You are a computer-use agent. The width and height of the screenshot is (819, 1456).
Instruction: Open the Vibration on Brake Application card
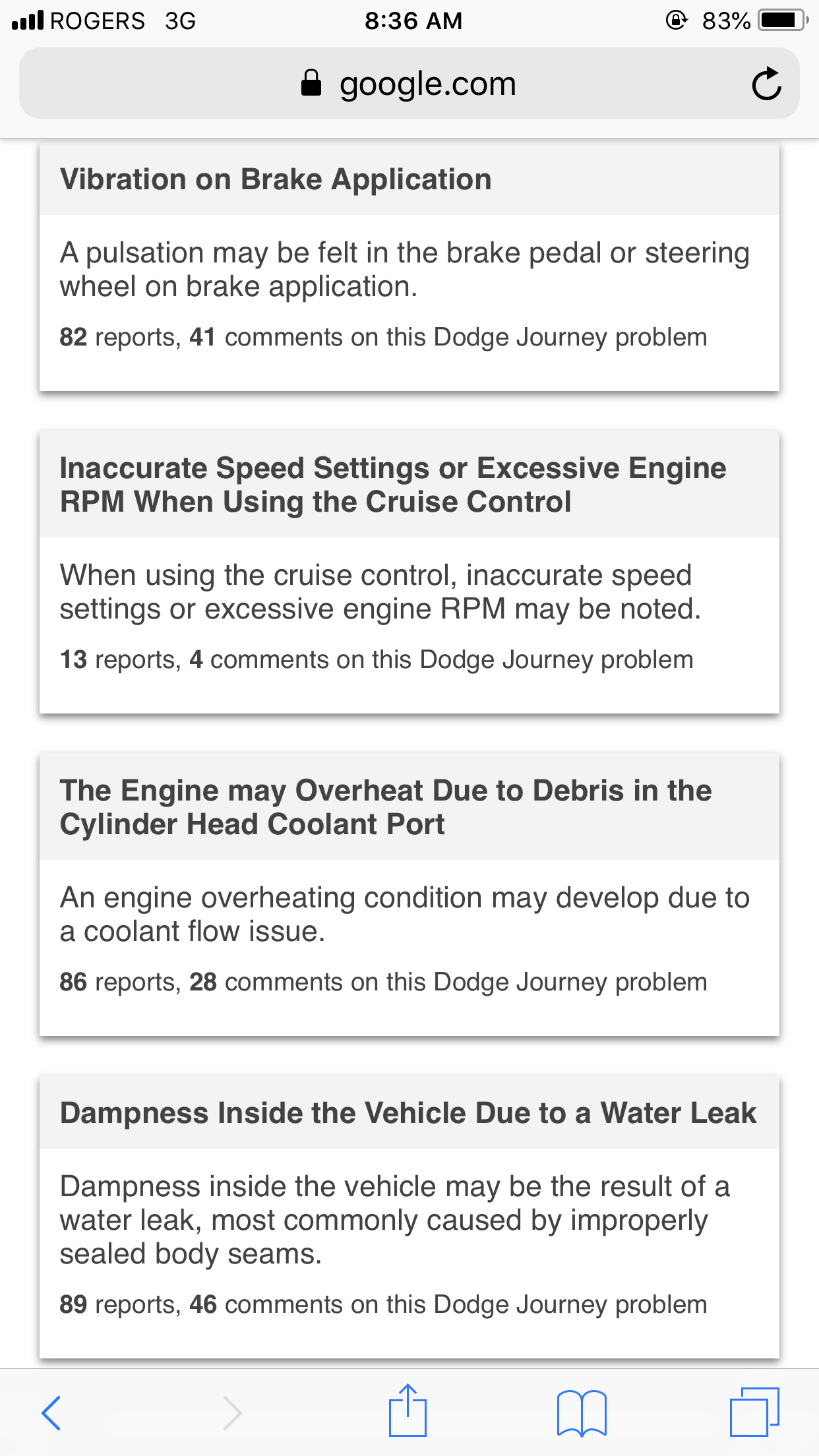tap(409, 267)
